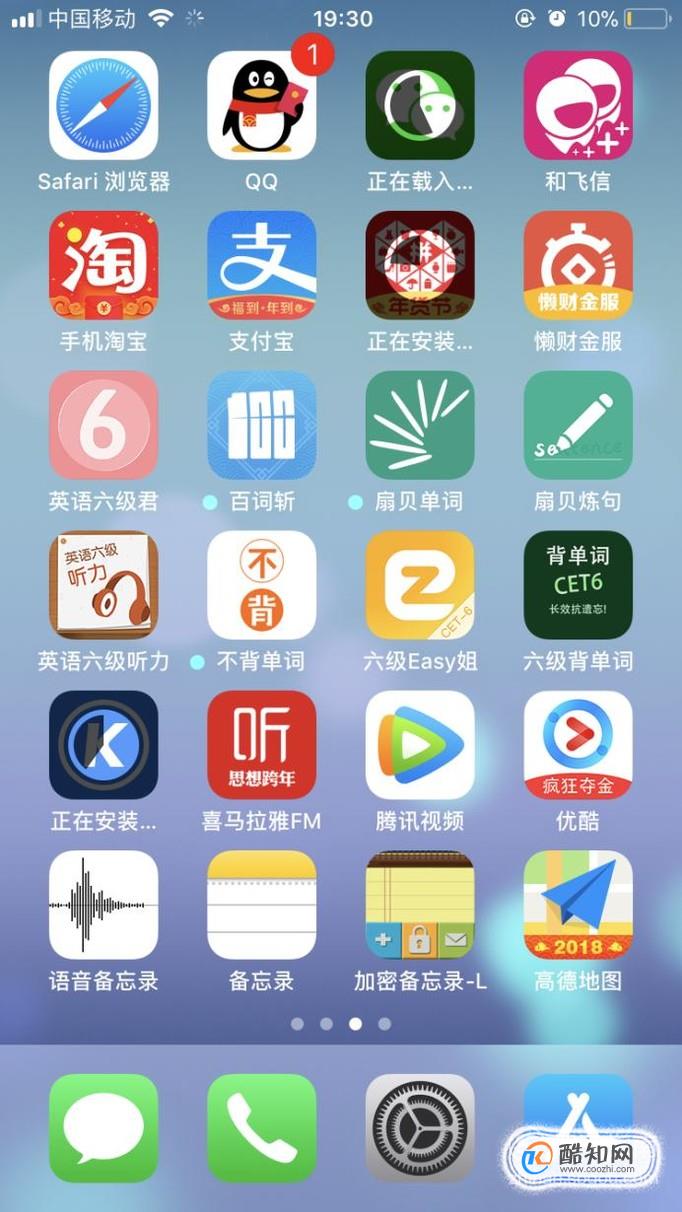
Task: Open Phone app in the dock
Action: [261, 1128]
